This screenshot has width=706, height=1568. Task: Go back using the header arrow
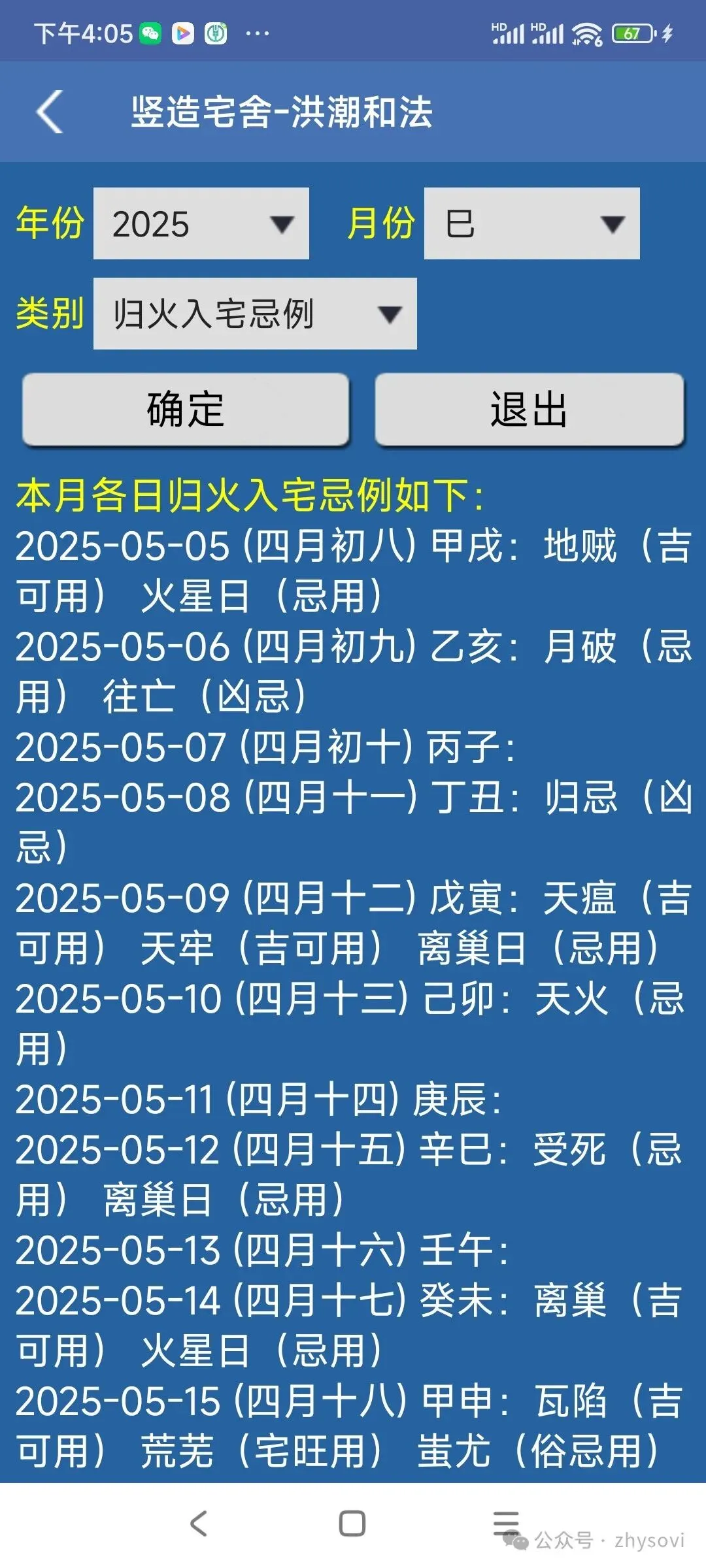coord(50,112)
